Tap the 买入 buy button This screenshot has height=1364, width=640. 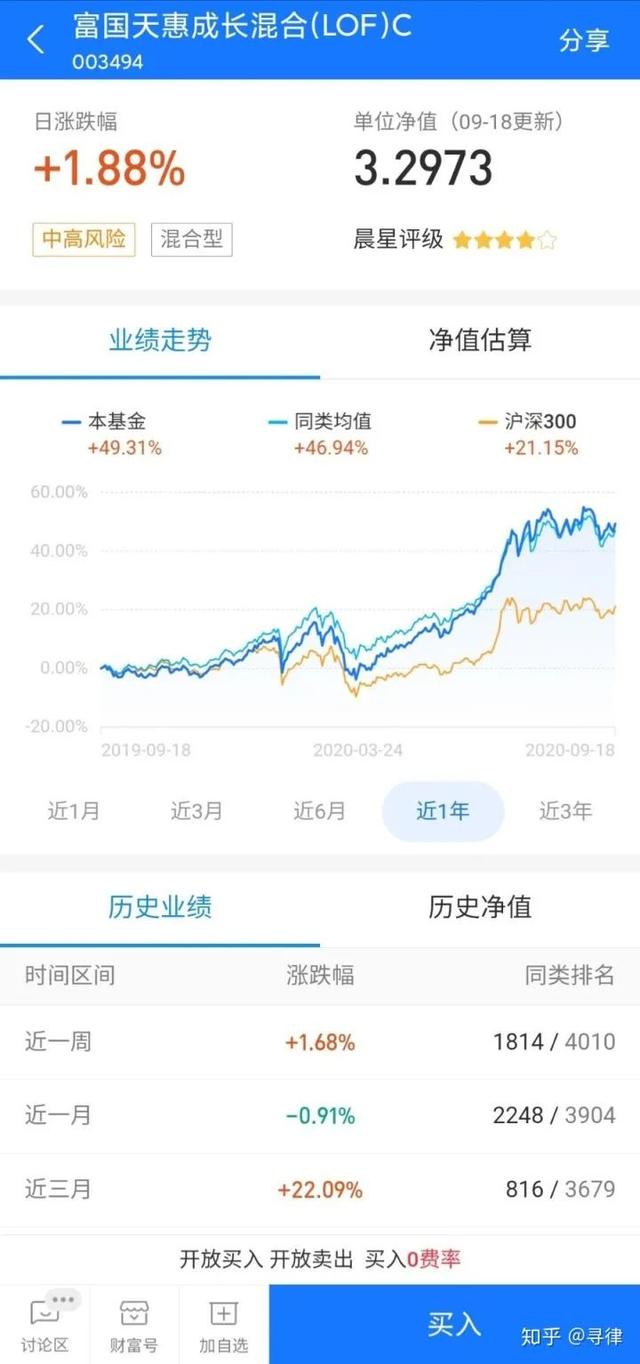[454, 1324]
